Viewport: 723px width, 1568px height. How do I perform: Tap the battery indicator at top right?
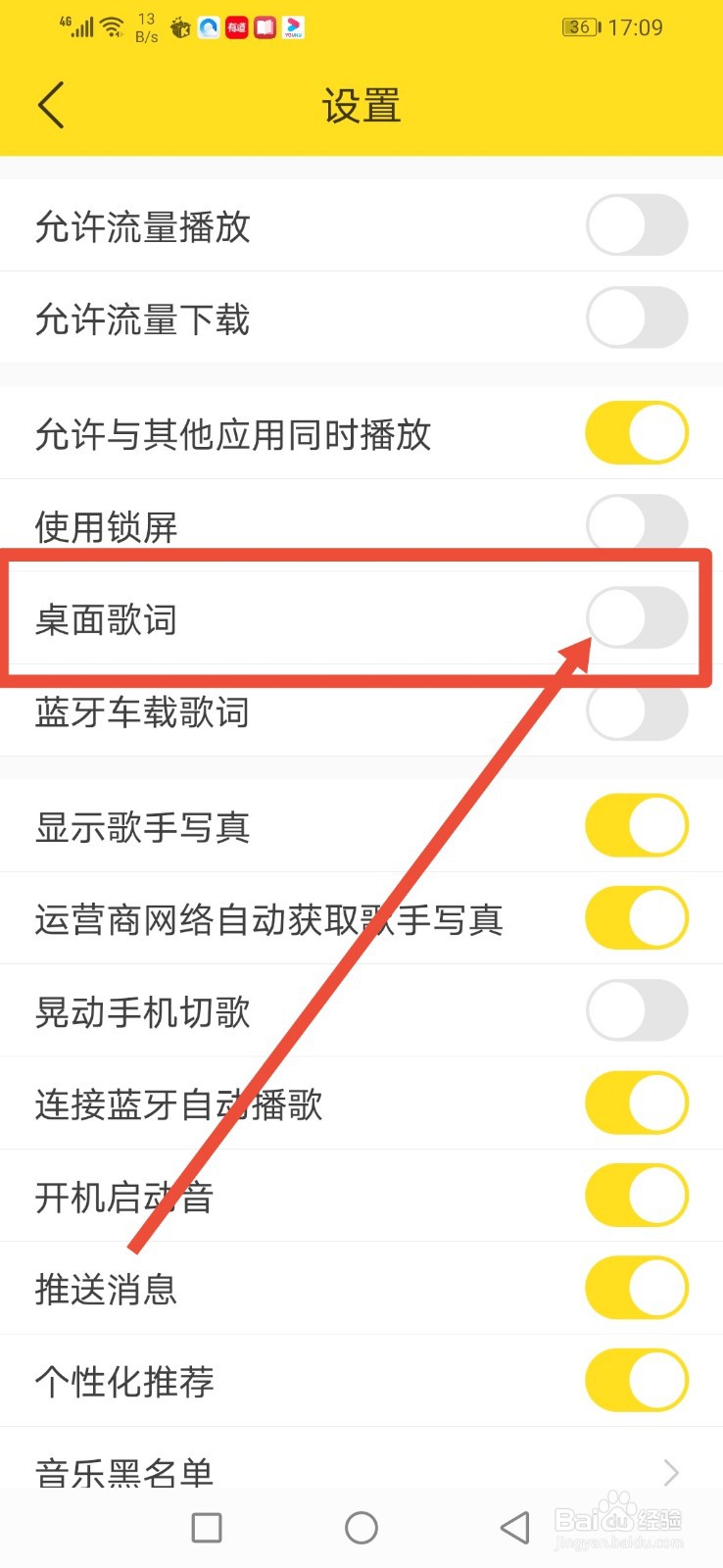pyautogui.click(x=580, y=27)
